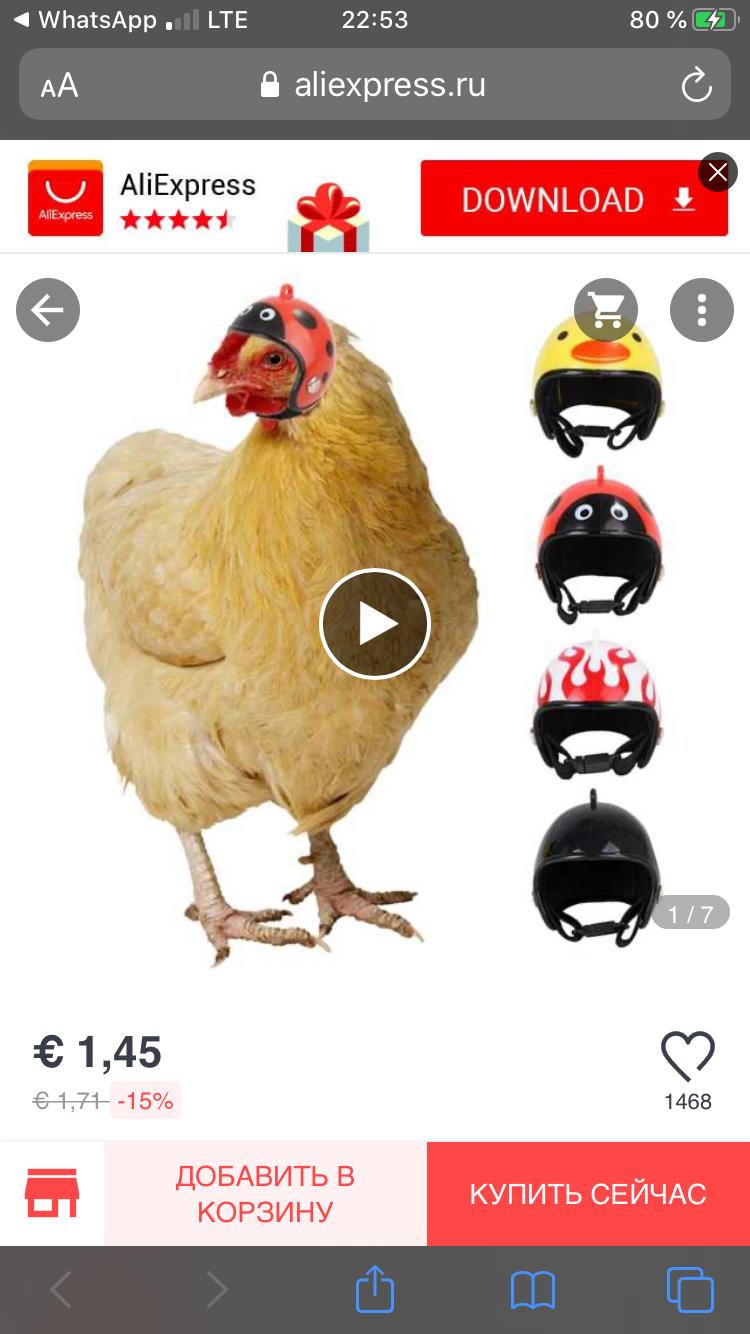Add product to wishlist with heart icon
The width and height of the screenshot is (750, 1334).
coord(688,1057)
